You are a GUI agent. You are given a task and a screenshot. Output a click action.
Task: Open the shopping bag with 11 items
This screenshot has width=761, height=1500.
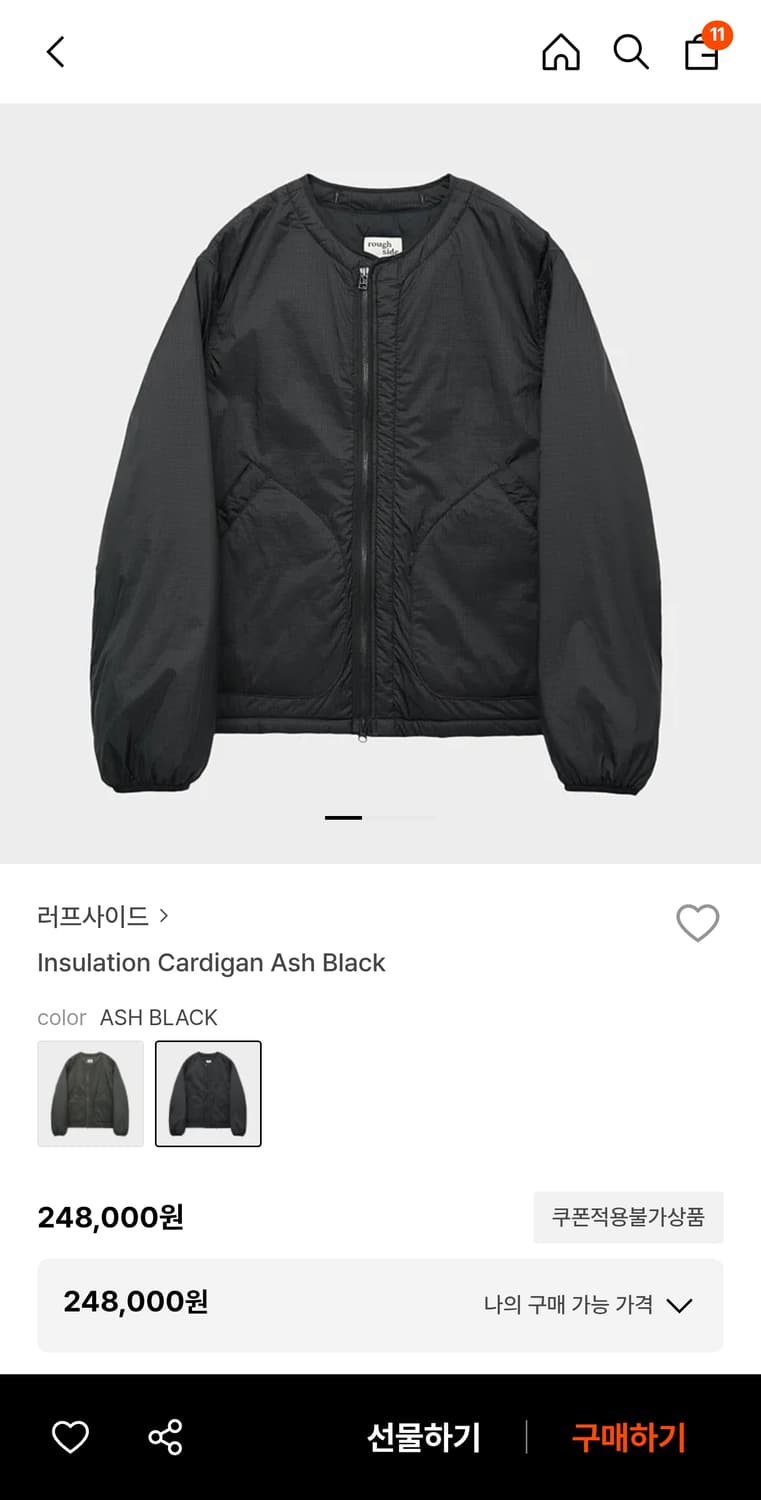pyautogui.click(x=701, y=55)
